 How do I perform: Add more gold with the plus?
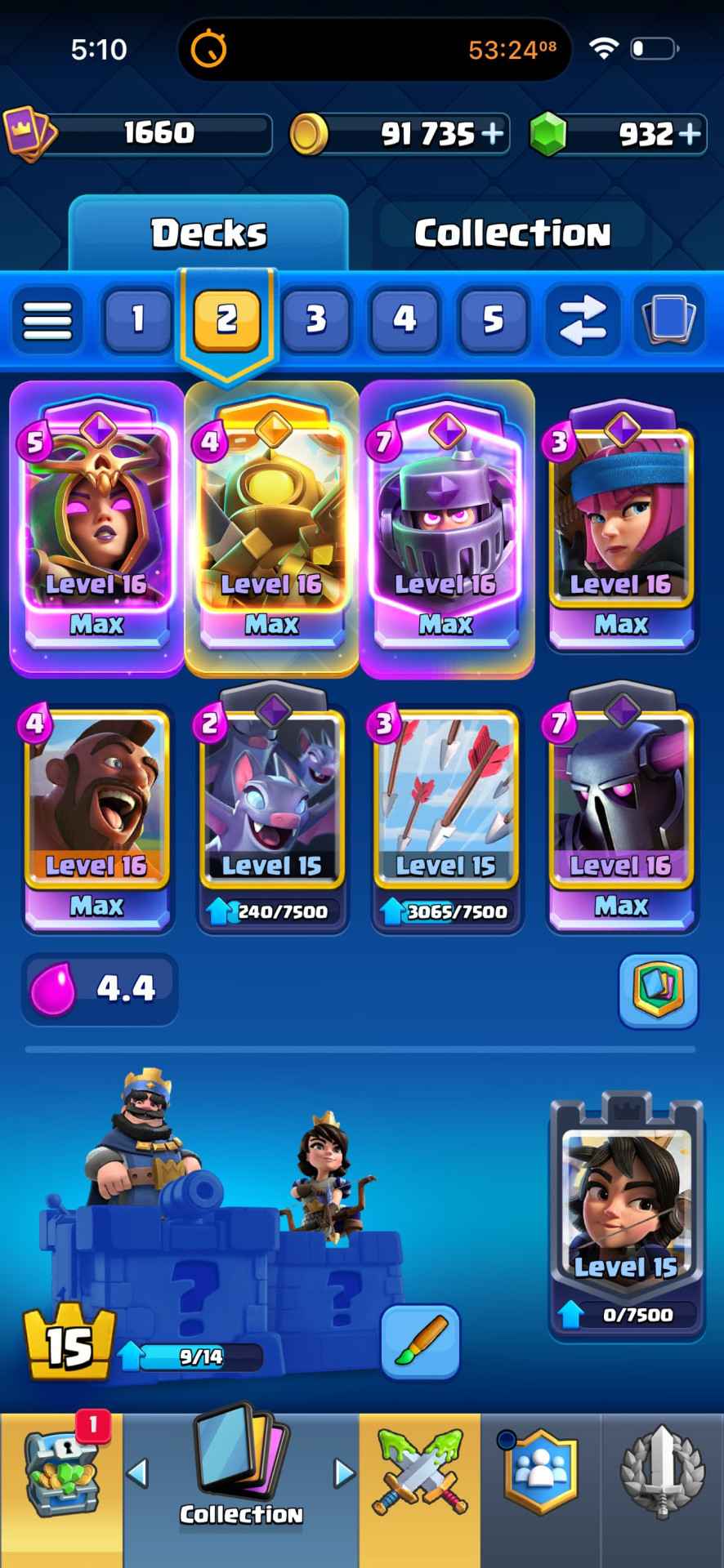coord(493,133)
